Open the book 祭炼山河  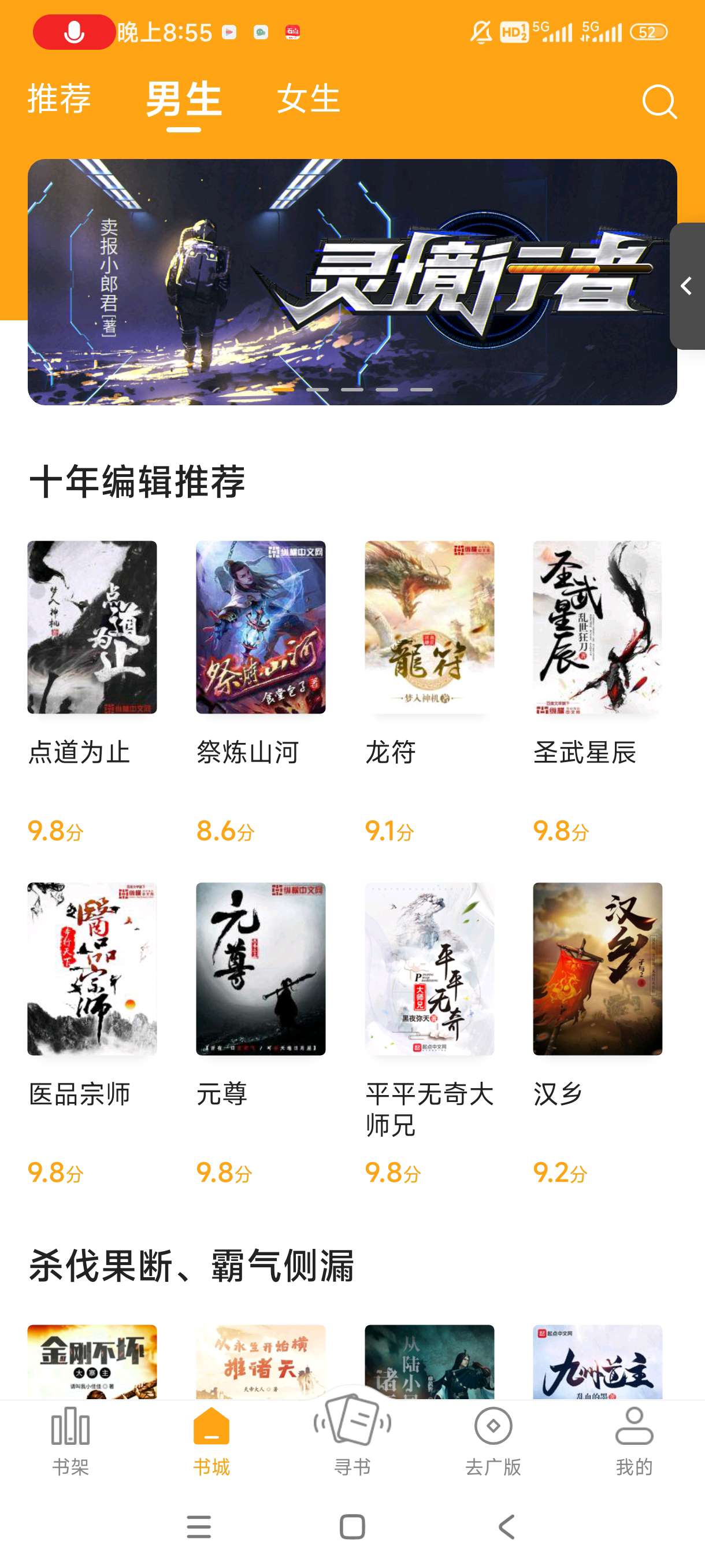click(x=261, y=627)
